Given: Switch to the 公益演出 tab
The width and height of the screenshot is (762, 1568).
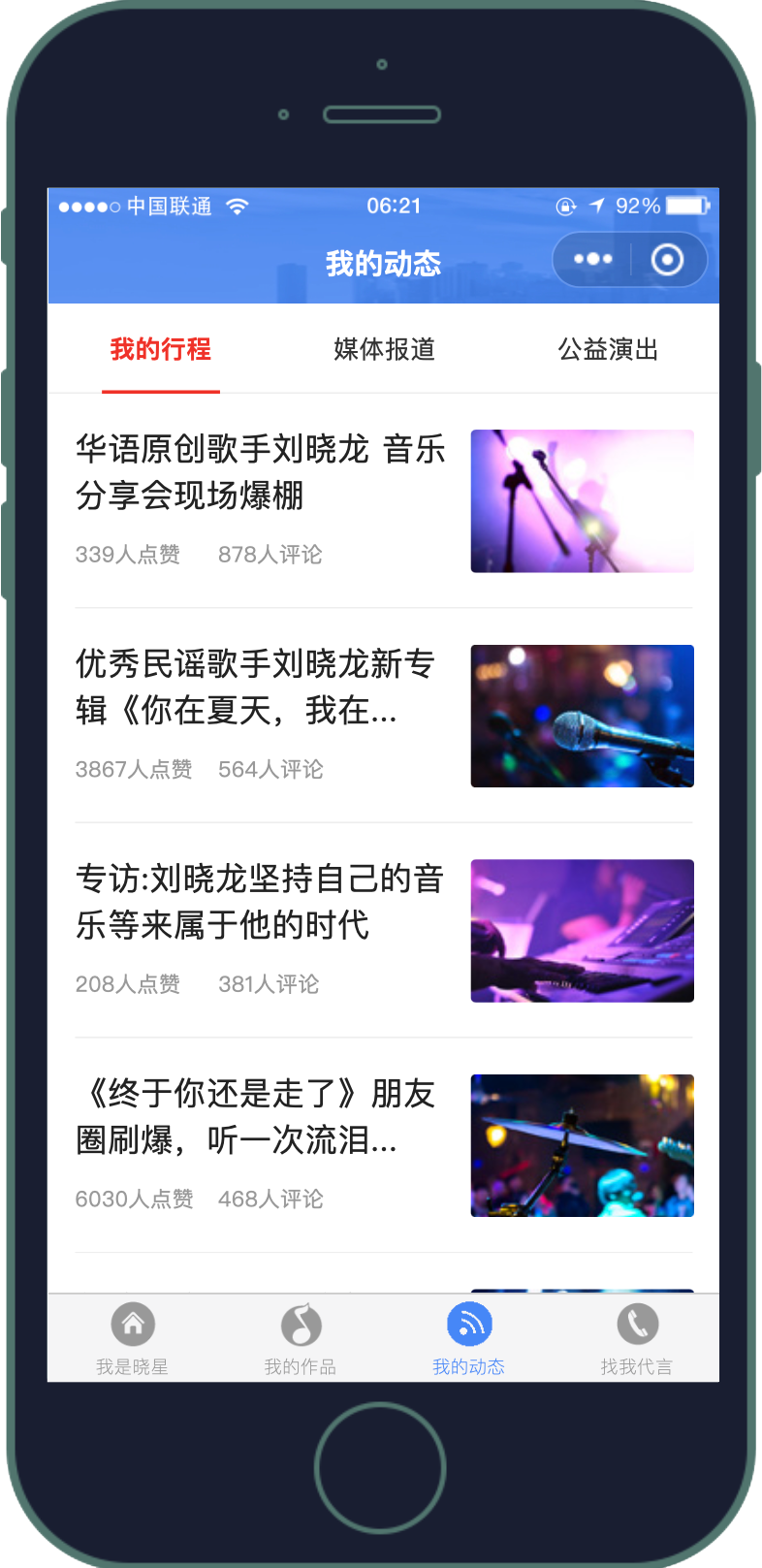Looking at the screenshot, I should (x=608, y=349).
